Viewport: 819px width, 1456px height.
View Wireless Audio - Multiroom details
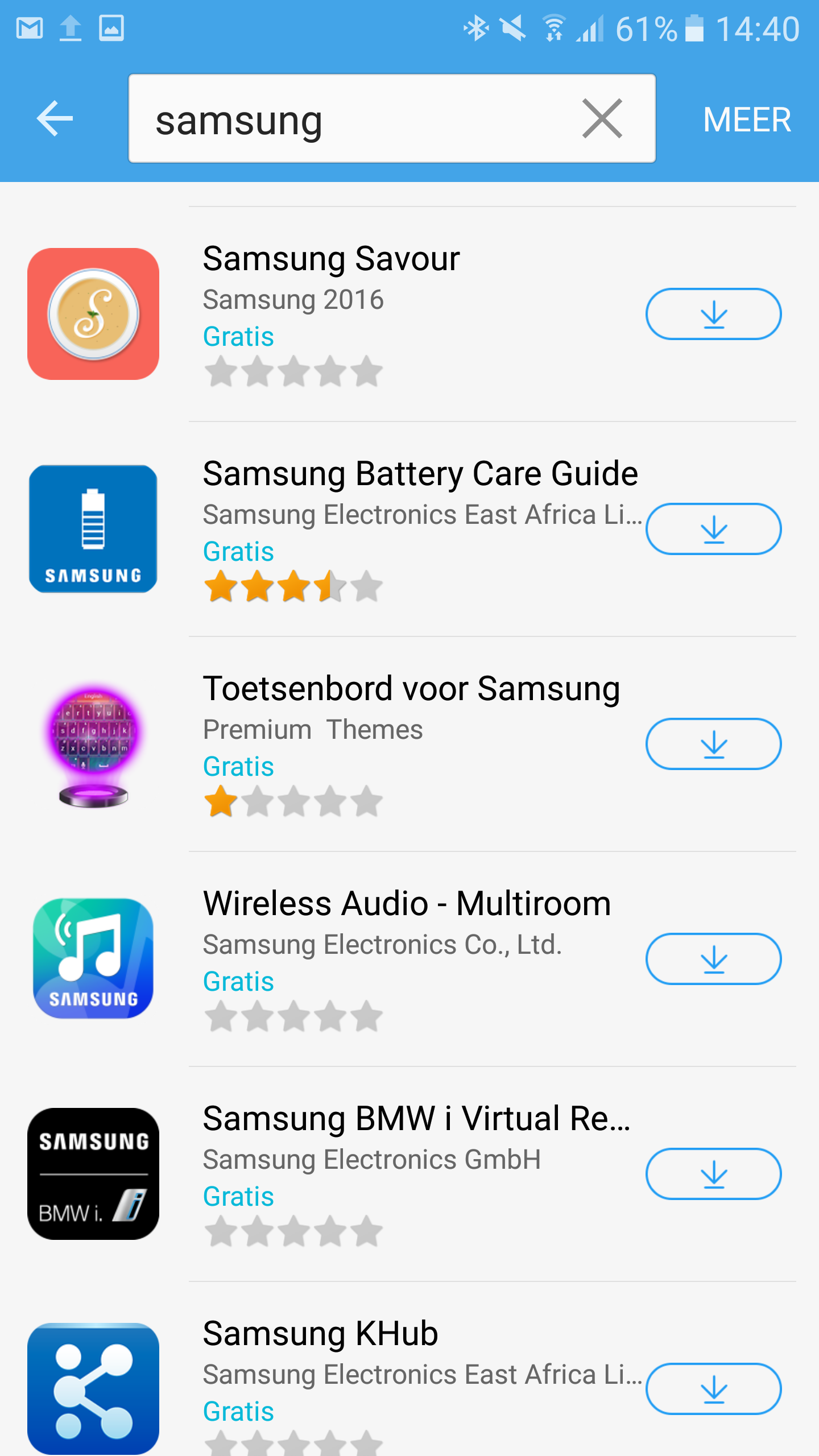pyautogui.click(x=406, y=904)
